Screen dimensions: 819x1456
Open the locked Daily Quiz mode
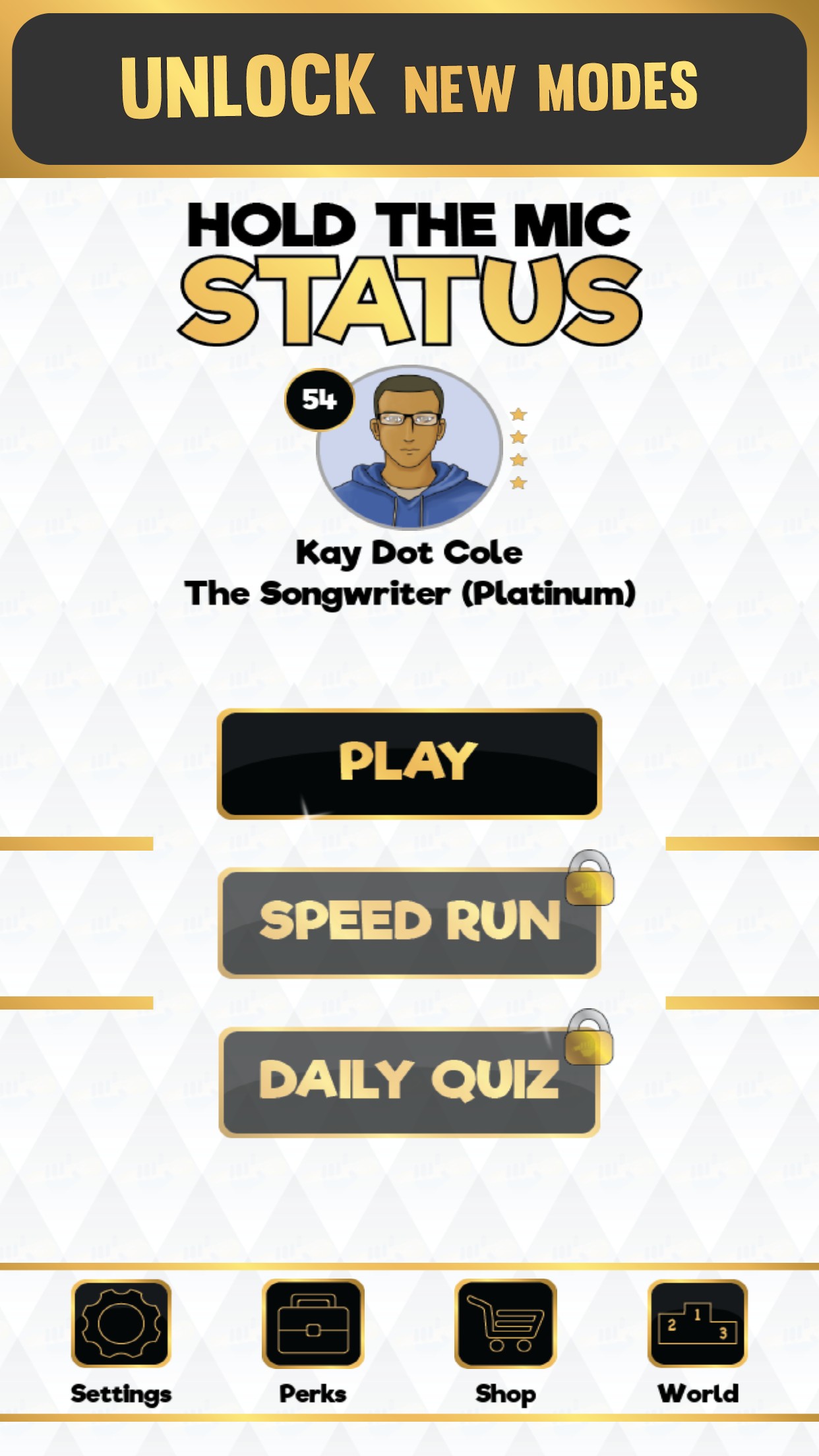pyautogui.click(x=409, y=1081)
